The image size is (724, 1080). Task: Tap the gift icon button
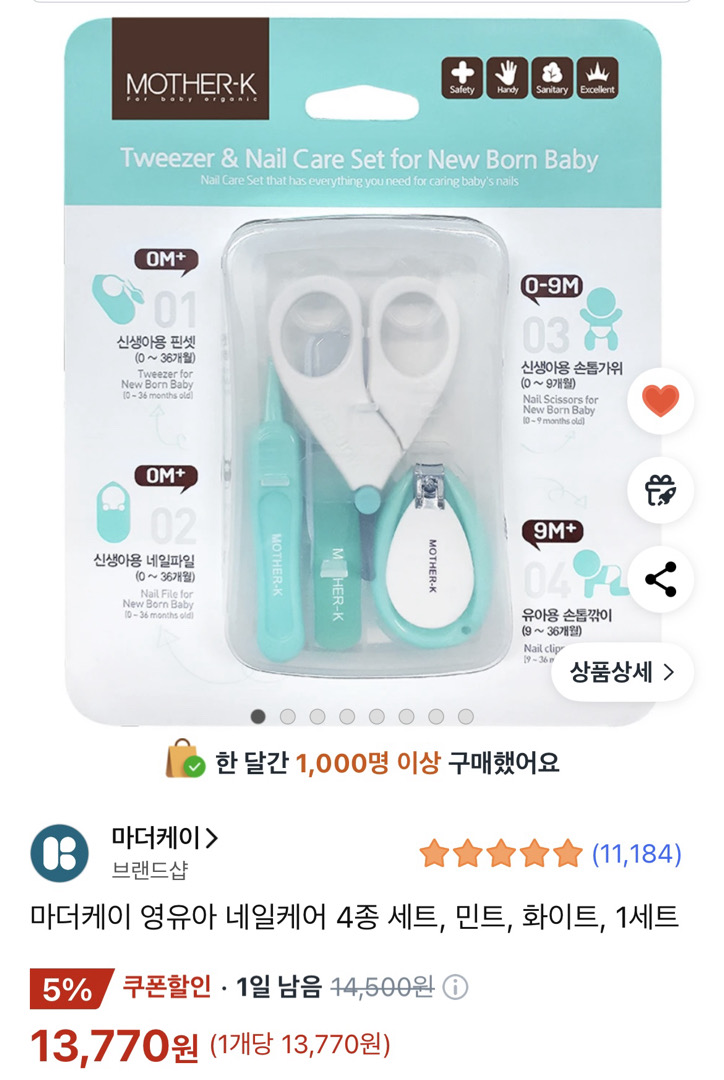tap(660, 490)
